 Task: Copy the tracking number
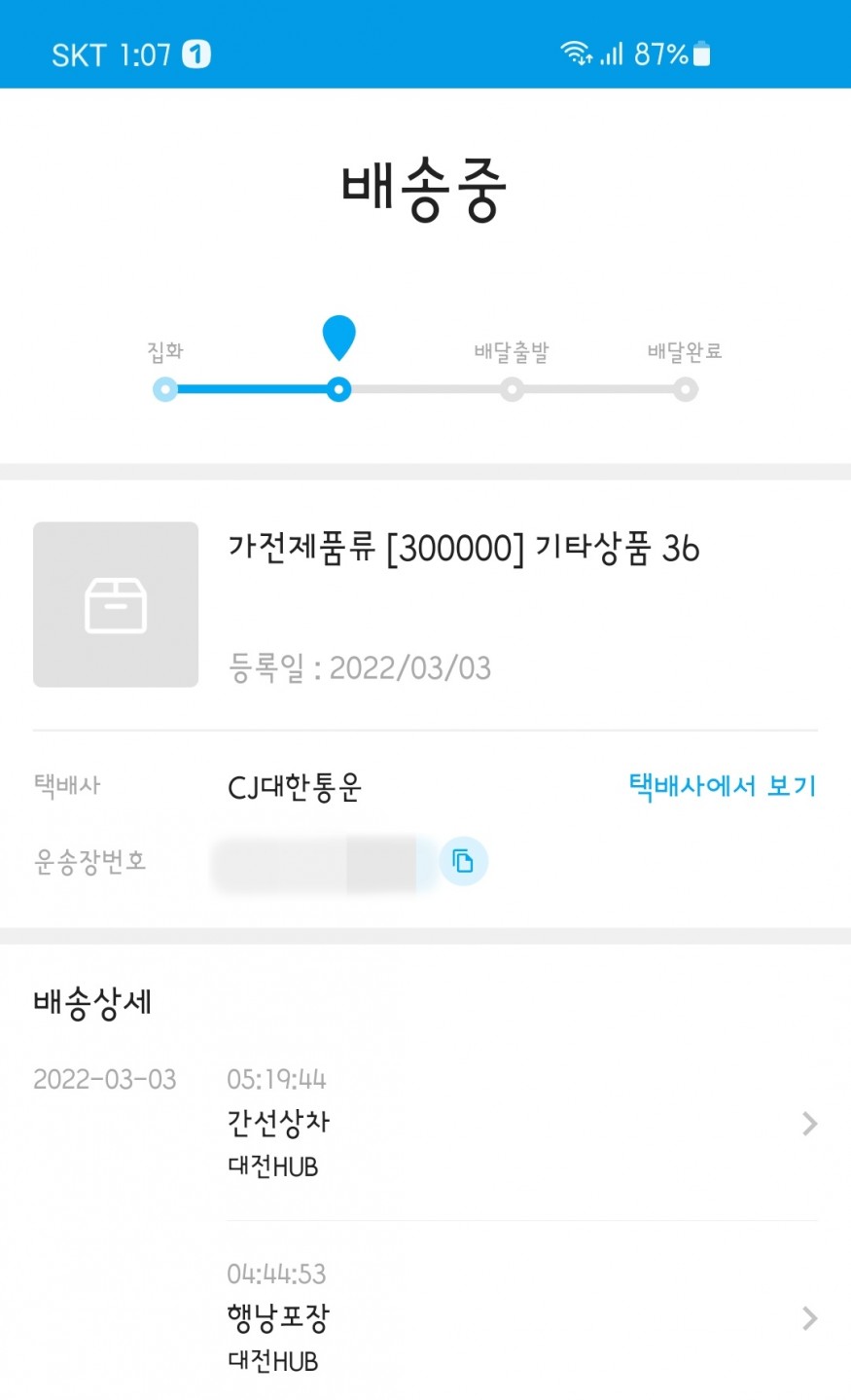pyautogui.click(x=463, y=861)
